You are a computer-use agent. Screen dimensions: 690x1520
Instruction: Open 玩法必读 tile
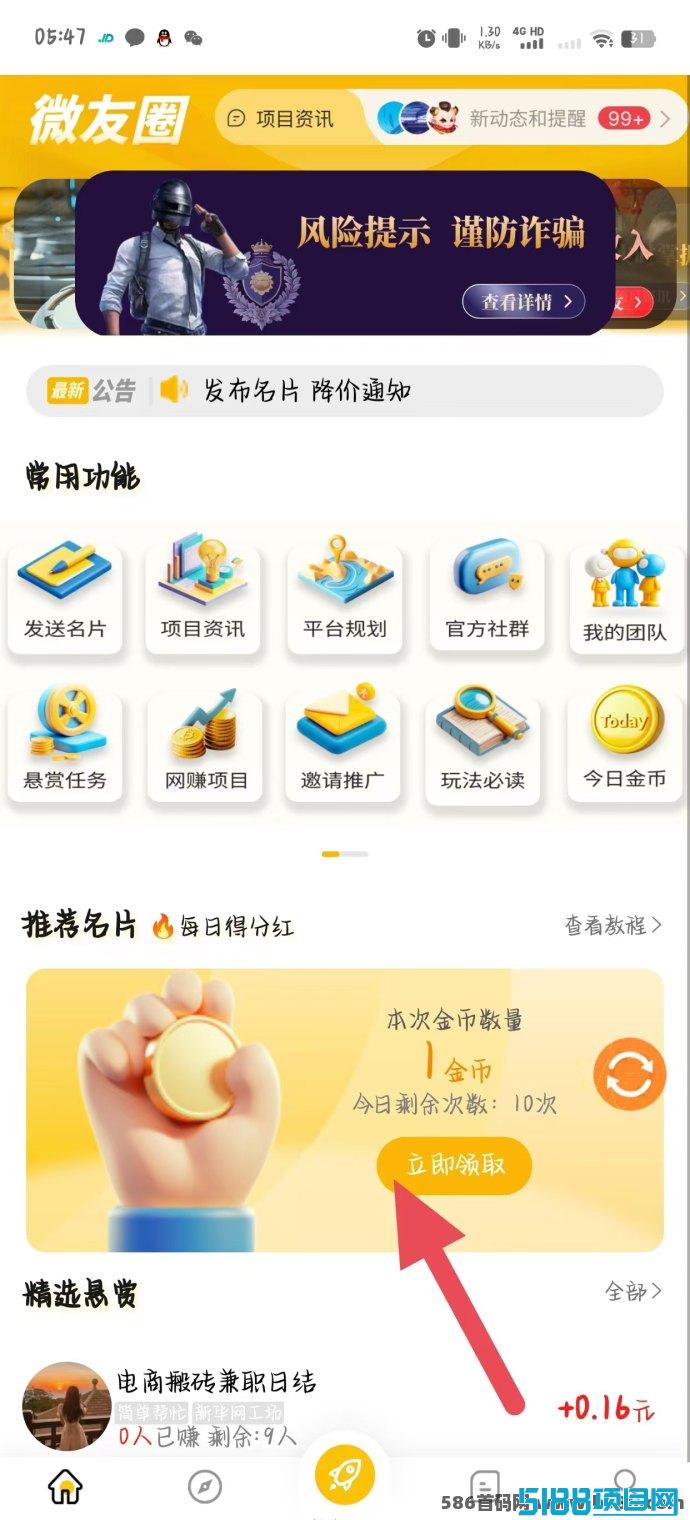coord(483,744)
